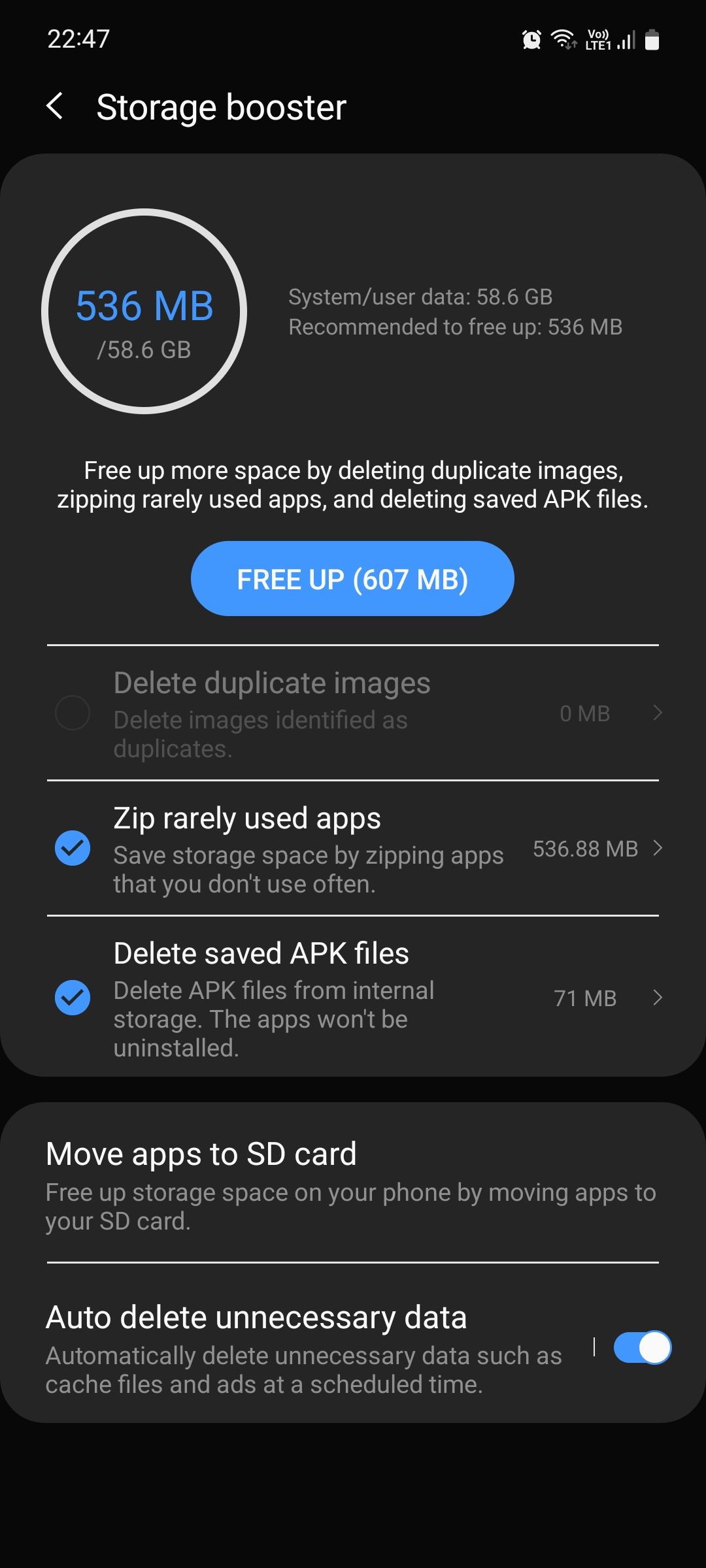Tap the 71 MB value next to APK files
This screenshot has width=706, height=1568.
[584, 998]
